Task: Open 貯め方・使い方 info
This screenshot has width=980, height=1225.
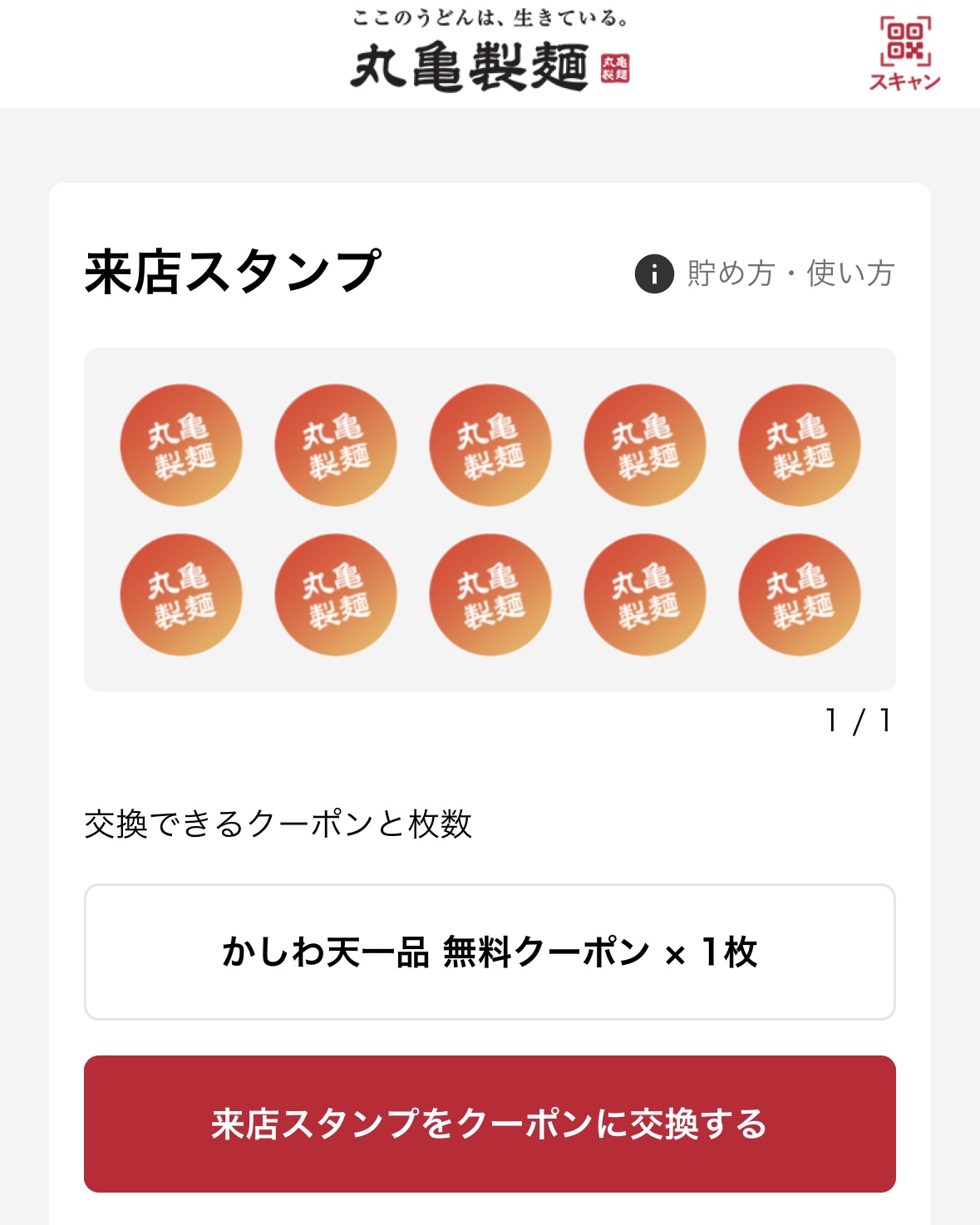Action: [765, 273]
